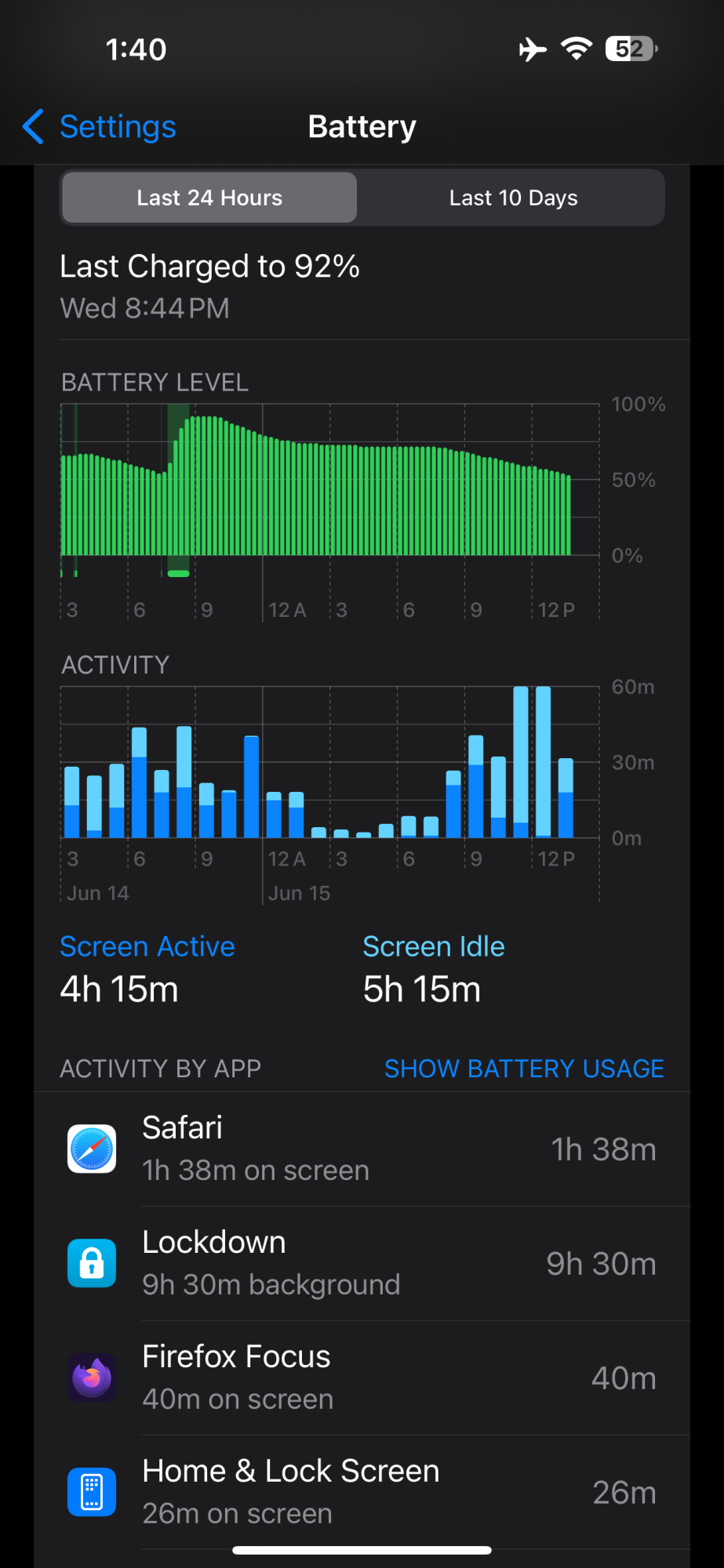Tap Home & Lock Screen row
This screenshot has width=724, height=1568.
(362, 1493)
